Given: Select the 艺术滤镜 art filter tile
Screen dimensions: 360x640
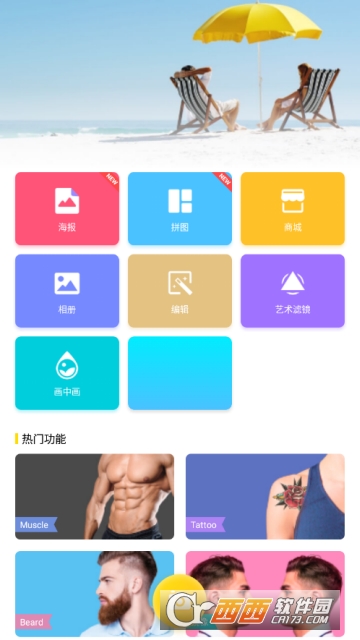Looking at the screenshot, I should pyautogui.click(x=293, y=291).
